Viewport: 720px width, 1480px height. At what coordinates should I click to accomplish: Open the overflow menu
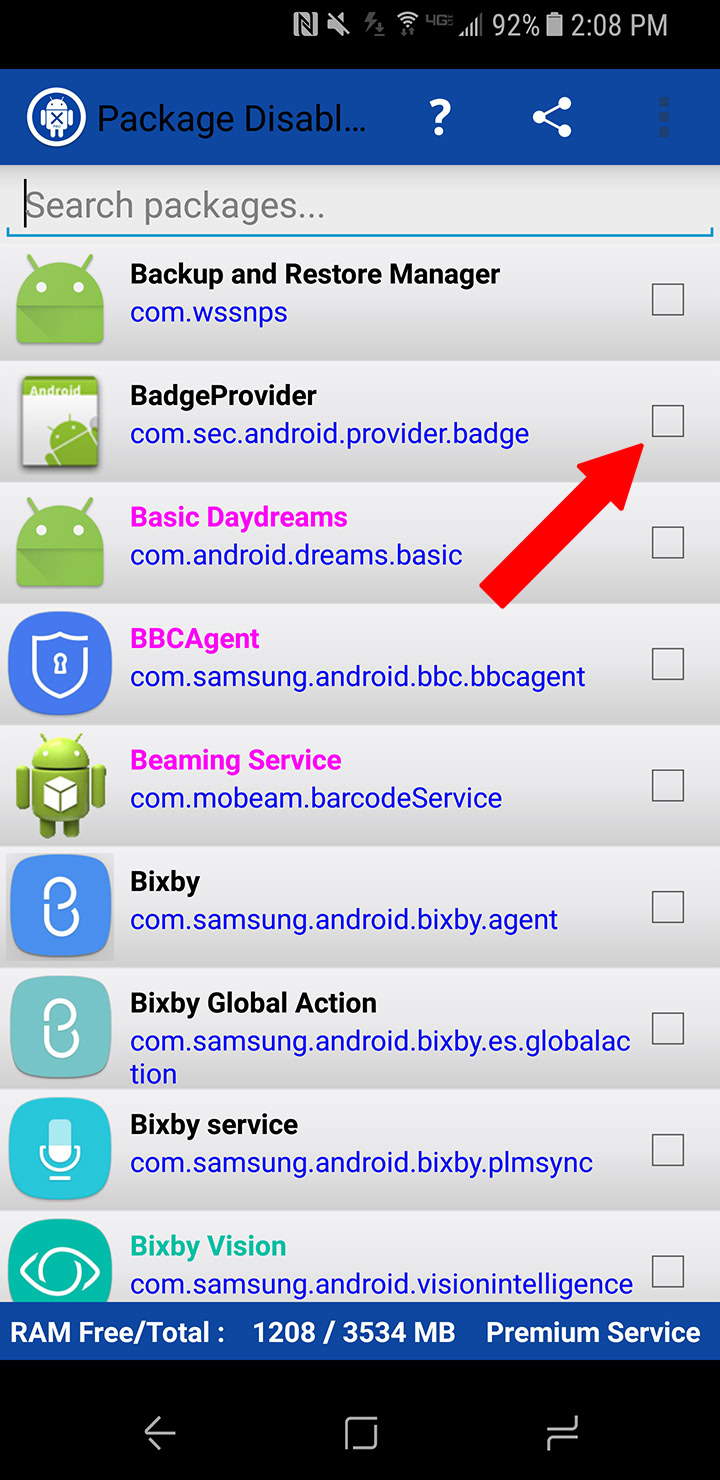pyautogui.click(x=664, y=118)
